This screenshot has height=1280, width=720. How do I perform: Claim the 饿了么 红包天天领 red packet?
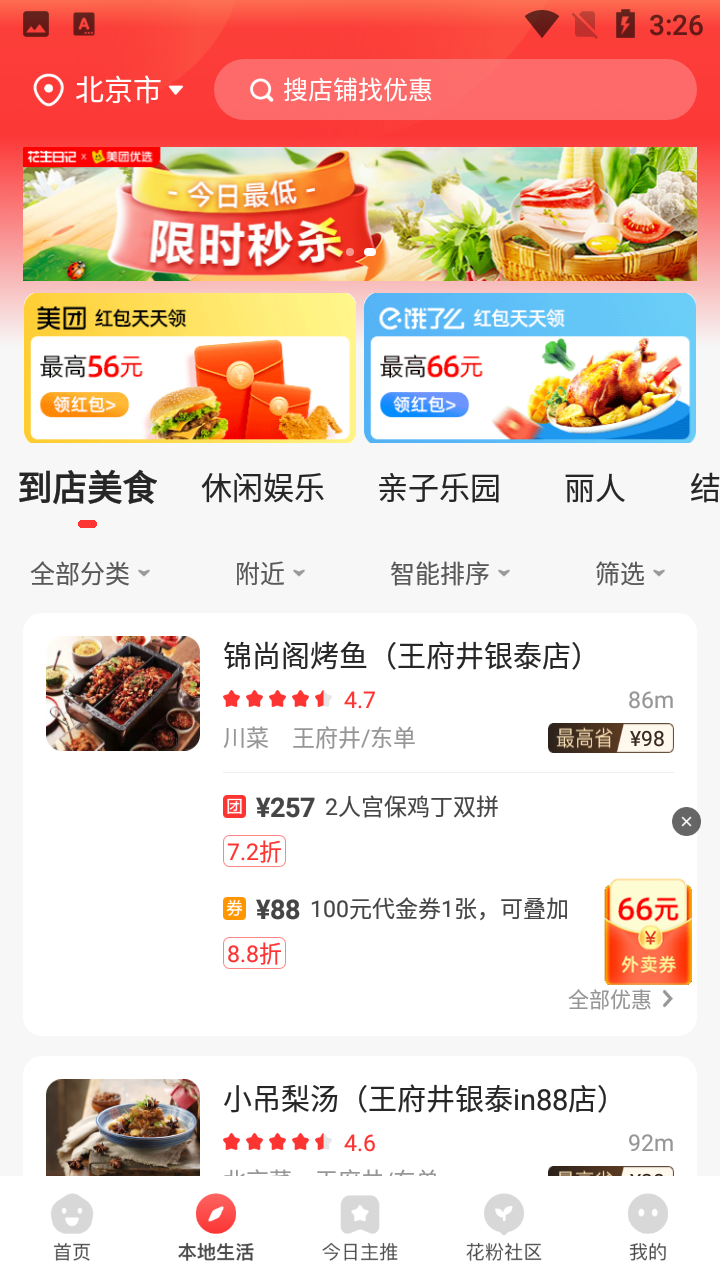[530, 368]
